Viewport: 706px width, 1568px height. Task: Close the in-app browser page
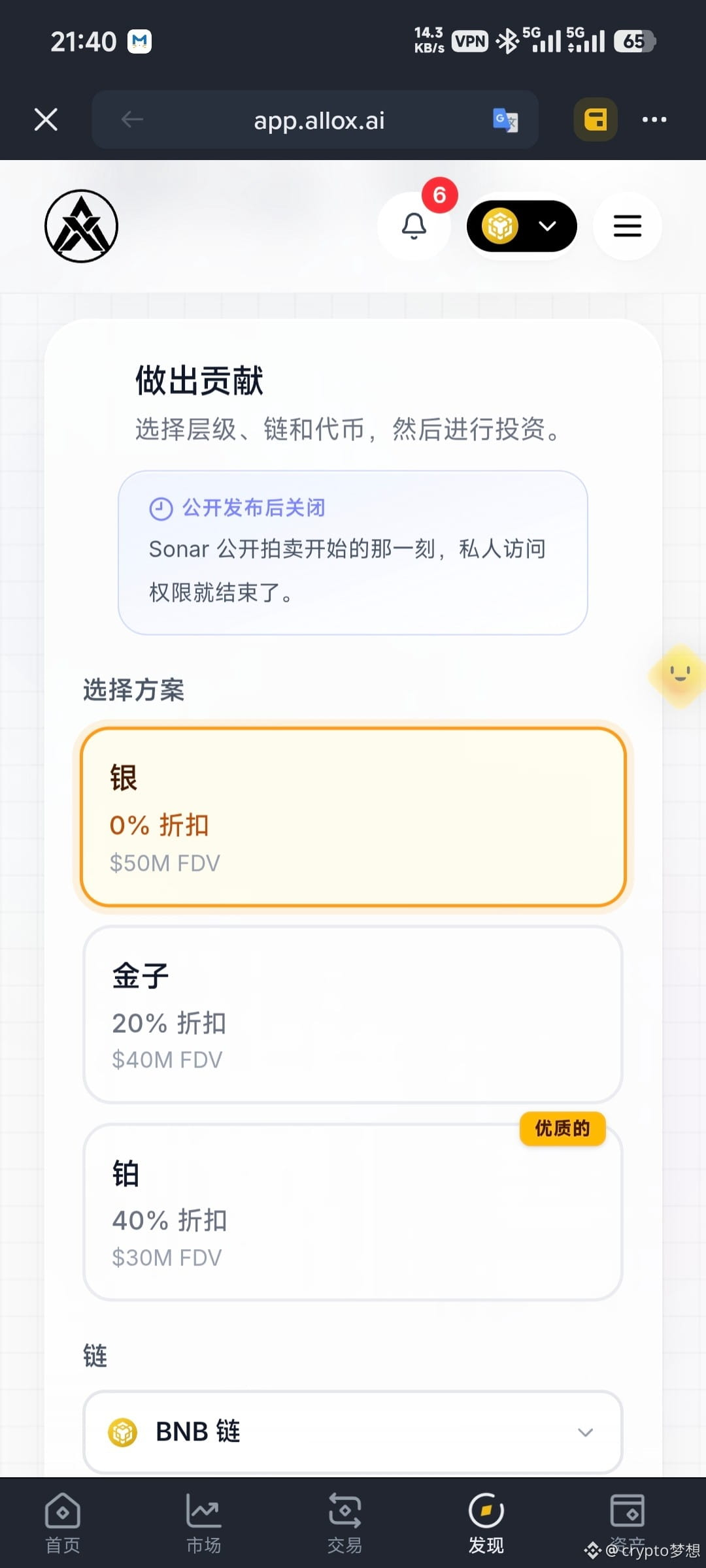[46, 120]
